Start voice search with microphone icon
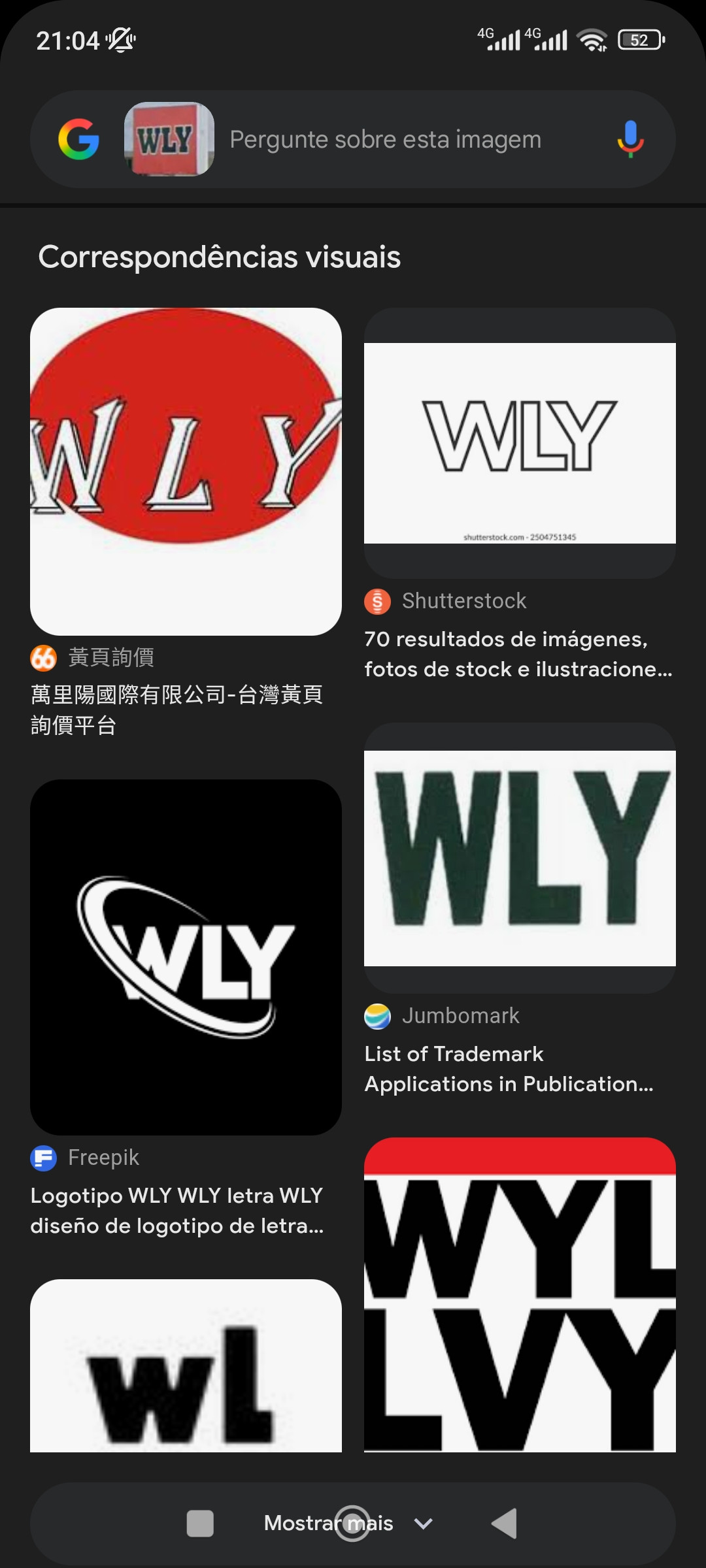Screen dimensions: 706x1568 (630, 139)
